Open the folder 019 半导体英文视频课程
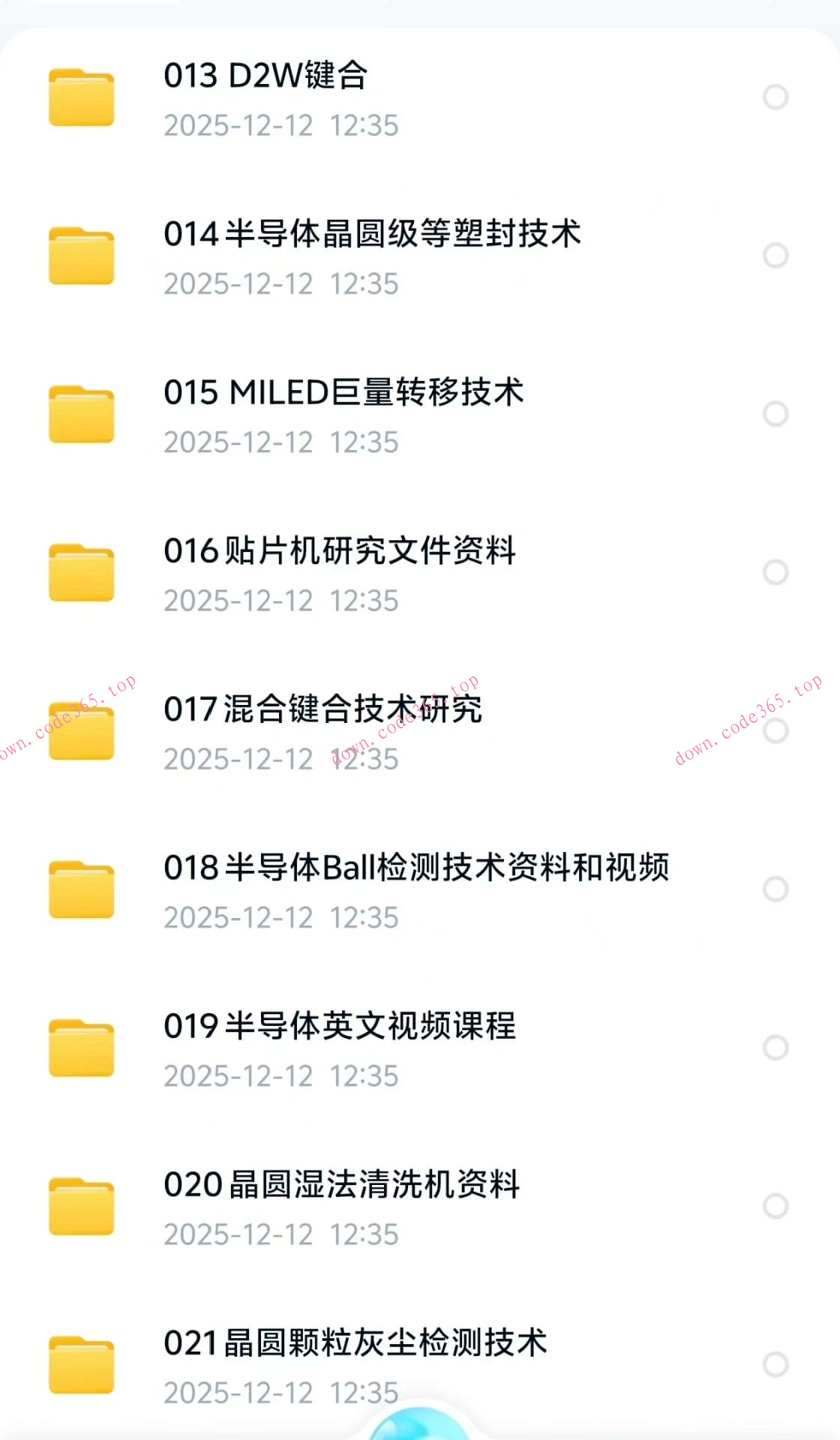840x1440 pixels. point(340,1027)
